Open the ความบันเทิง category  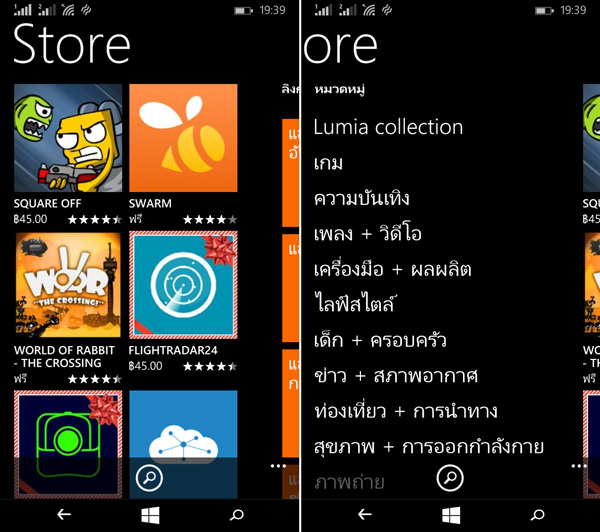[361, 198]
